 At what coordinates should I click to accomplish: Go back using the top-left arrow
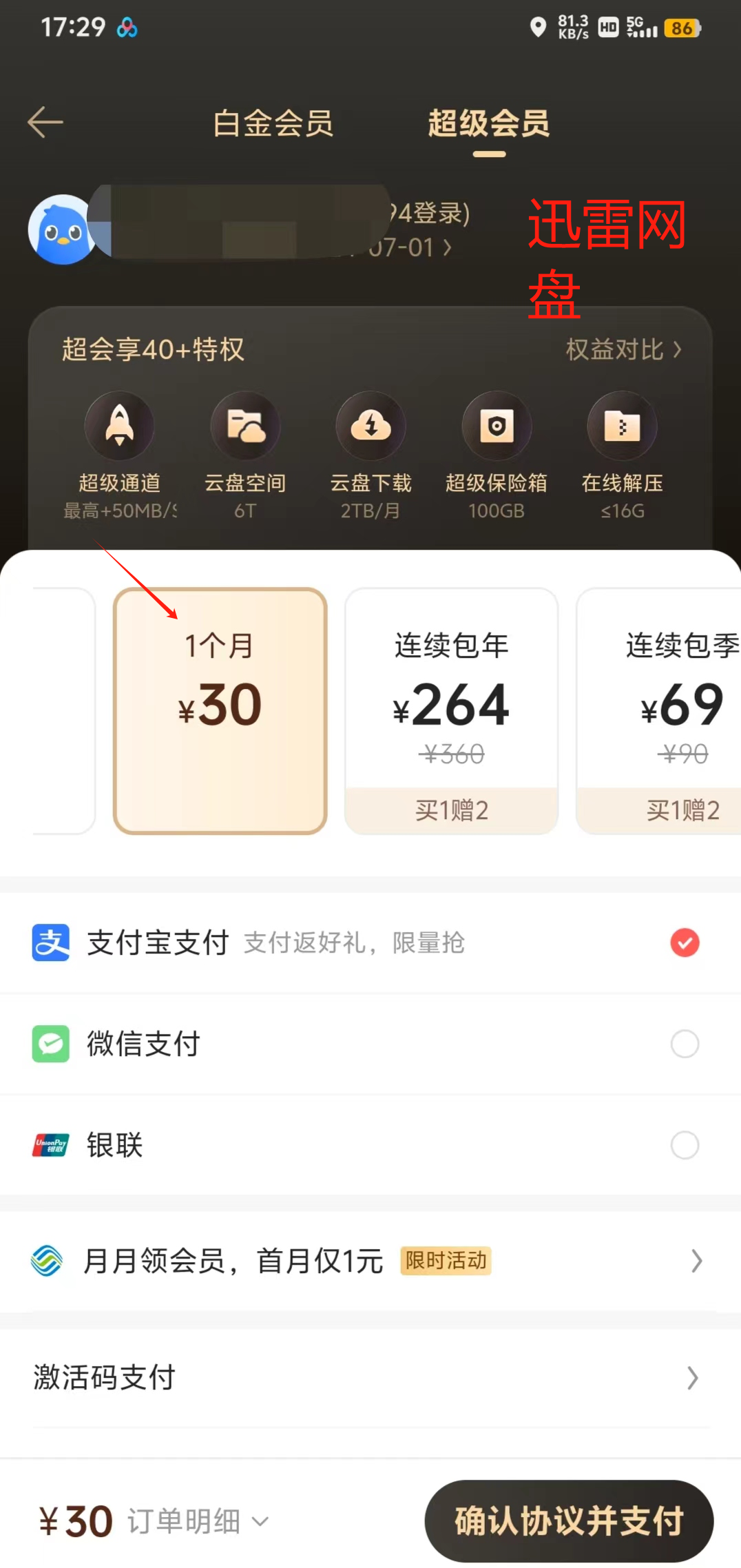45,123
